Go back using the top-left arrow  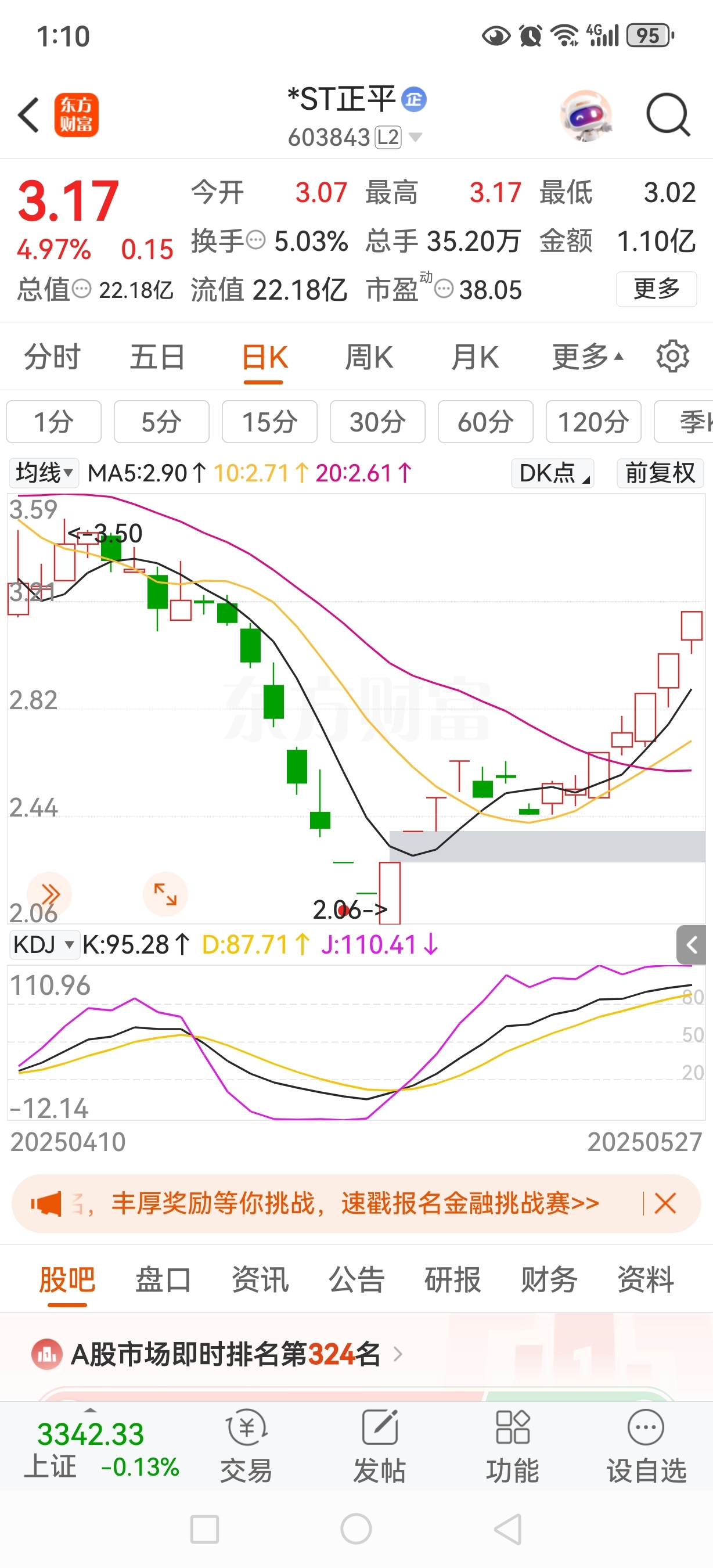coord(28,114)
